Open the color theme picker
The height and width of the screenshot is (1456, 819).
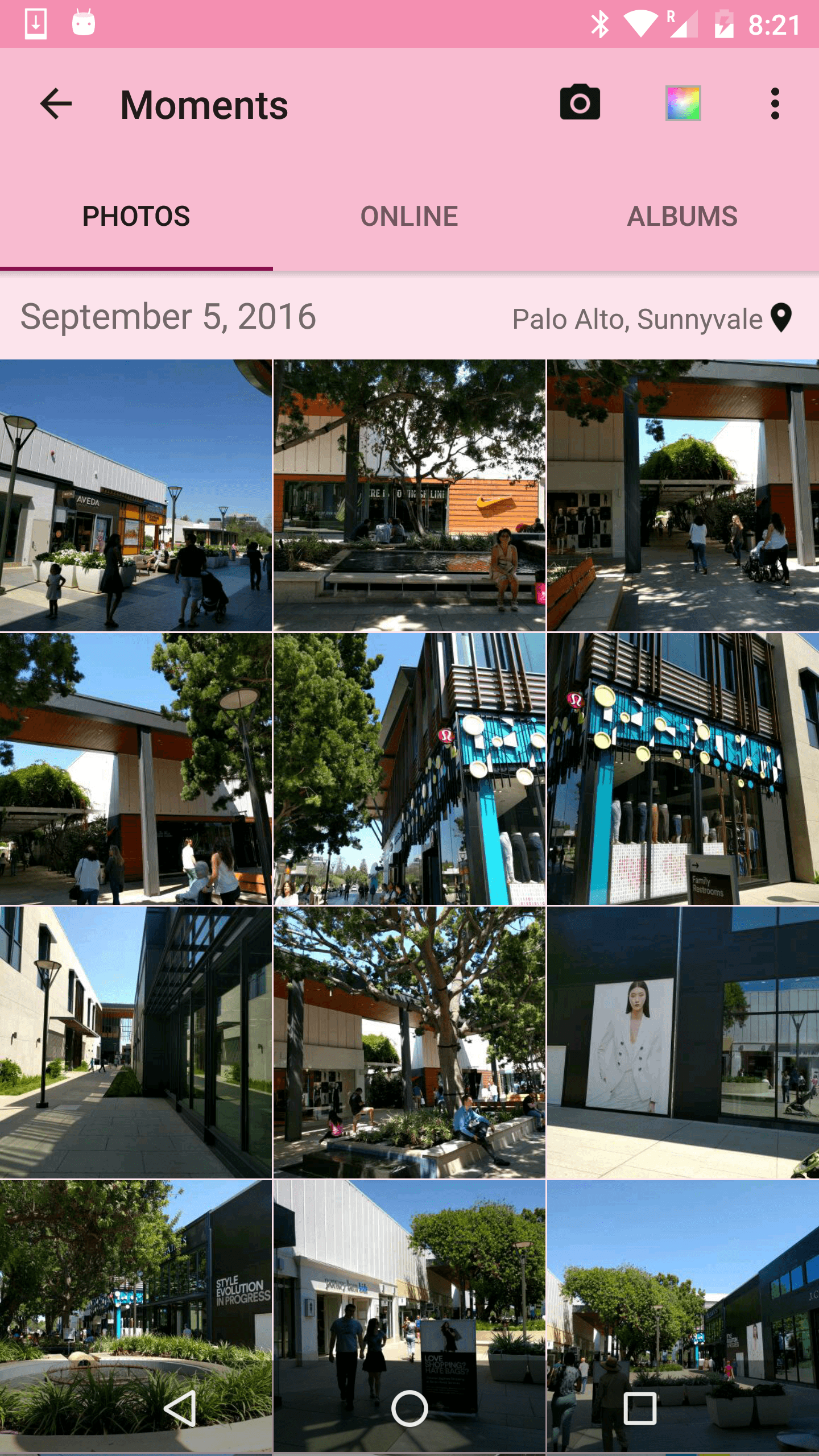click(683, 104)
